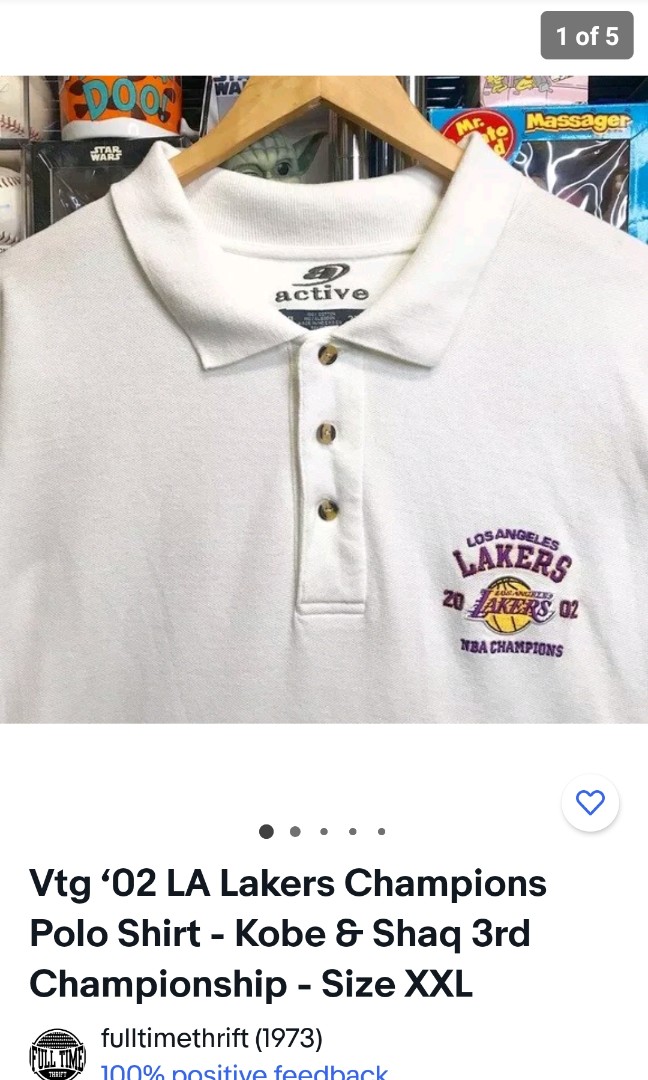Open seller fulltimethrift's profile
The height and width of the screenshot is (1080, 648).
coord(211,1039)
